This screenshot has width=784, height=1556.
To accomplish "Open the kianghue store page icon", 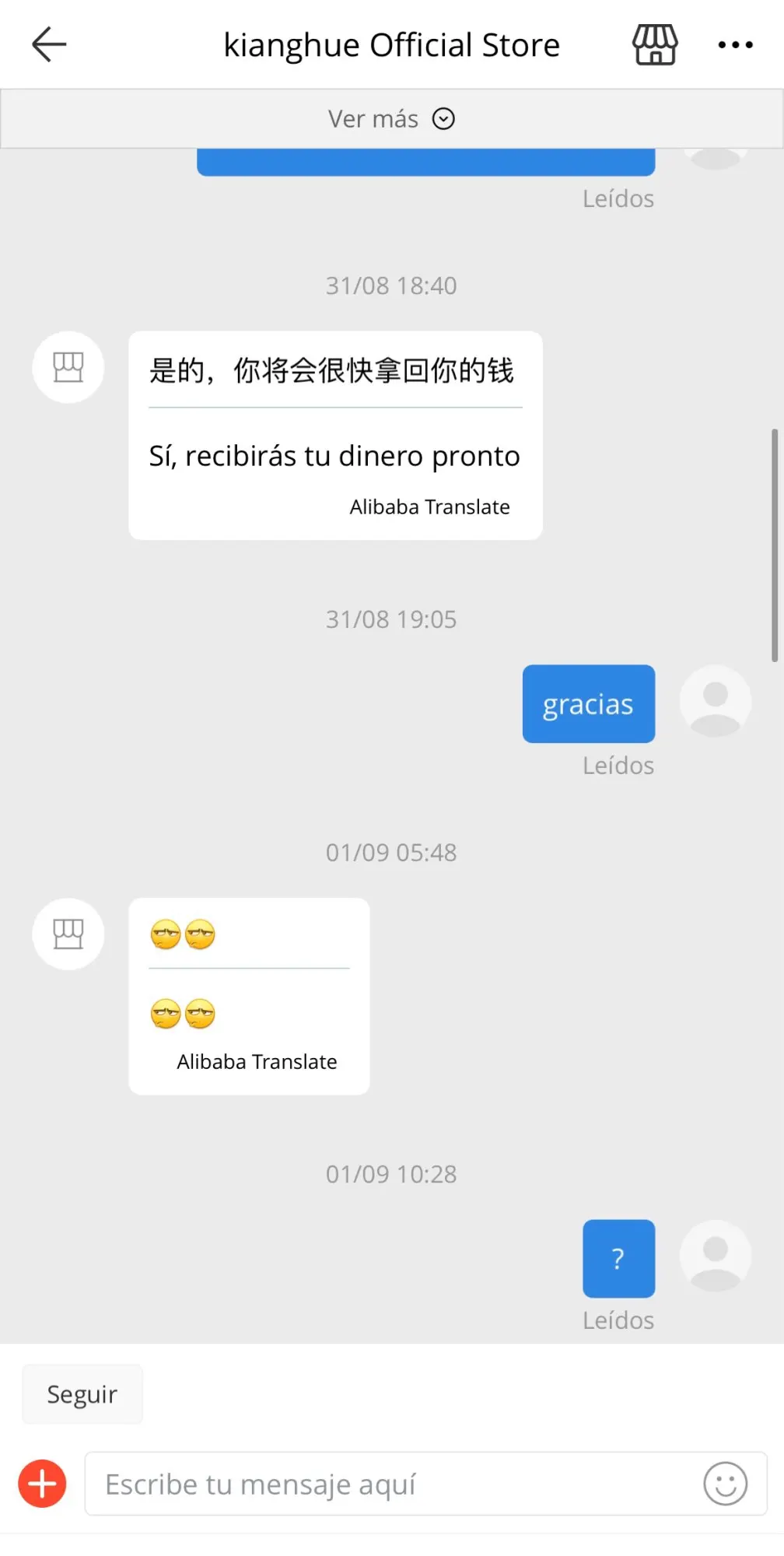I will click(655, 44).
